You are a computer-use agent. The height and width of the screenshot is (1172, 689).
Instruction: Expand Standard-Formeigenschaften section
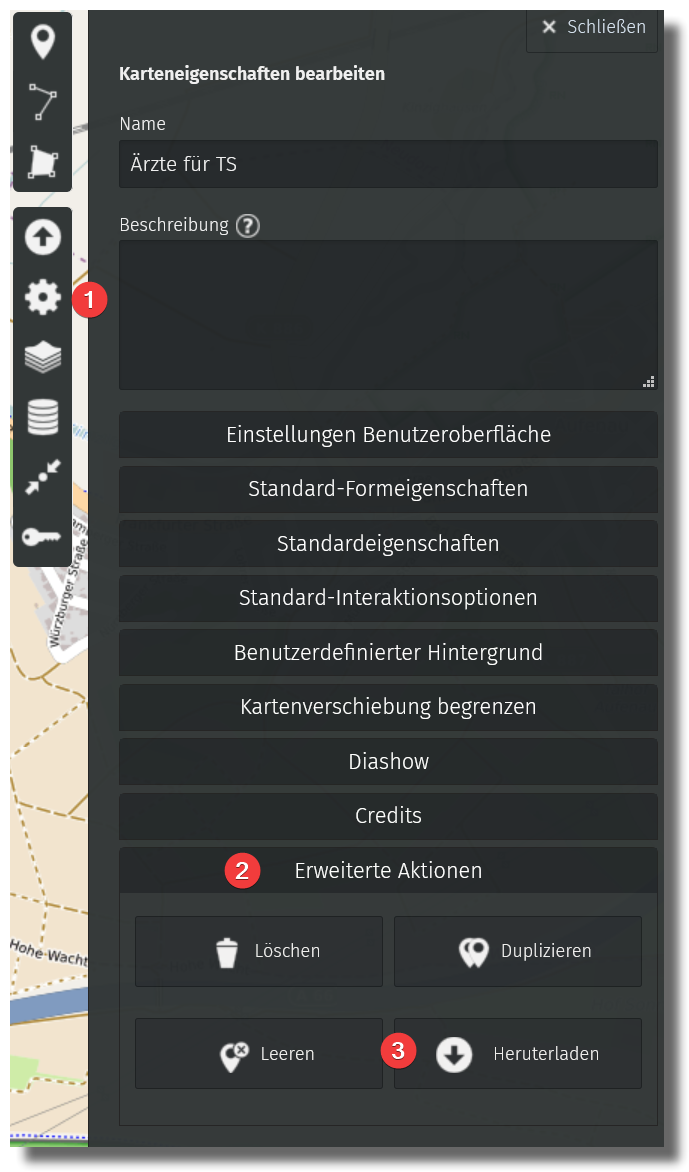point(388,489)
